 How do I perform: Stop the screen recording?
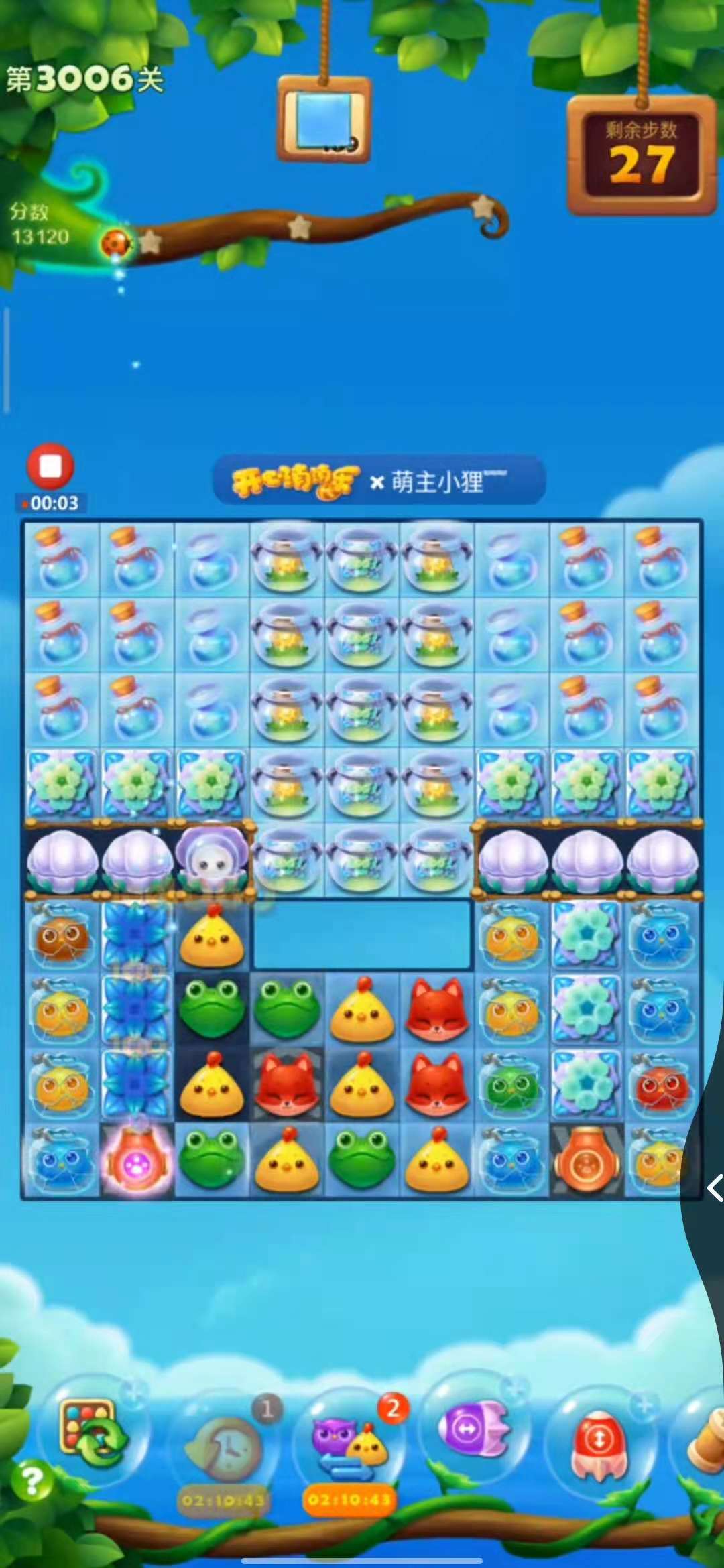coord(50,466)
